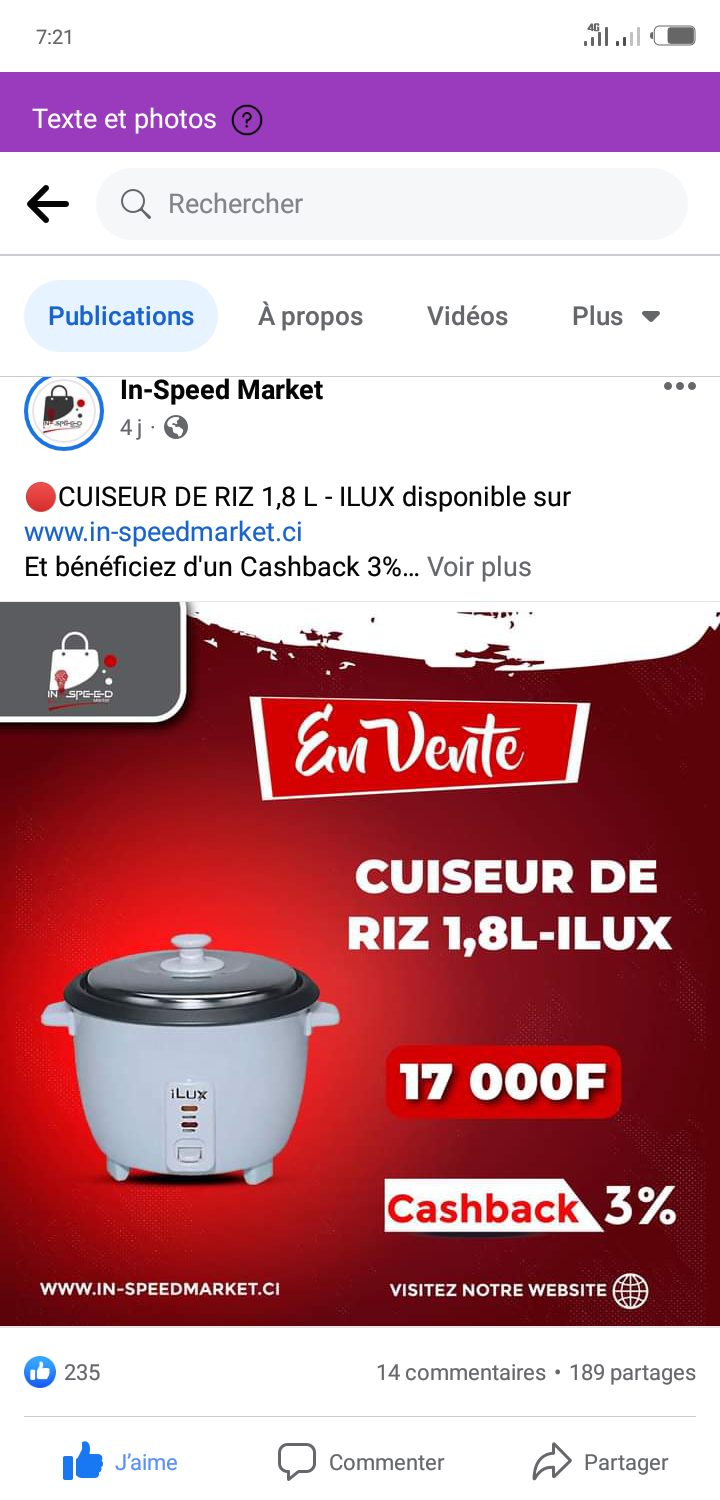This screenshot has width=720, height=1500.
Task: Expand the Plus dropdown
Action: pyautogui.click(x=615, y=316)
